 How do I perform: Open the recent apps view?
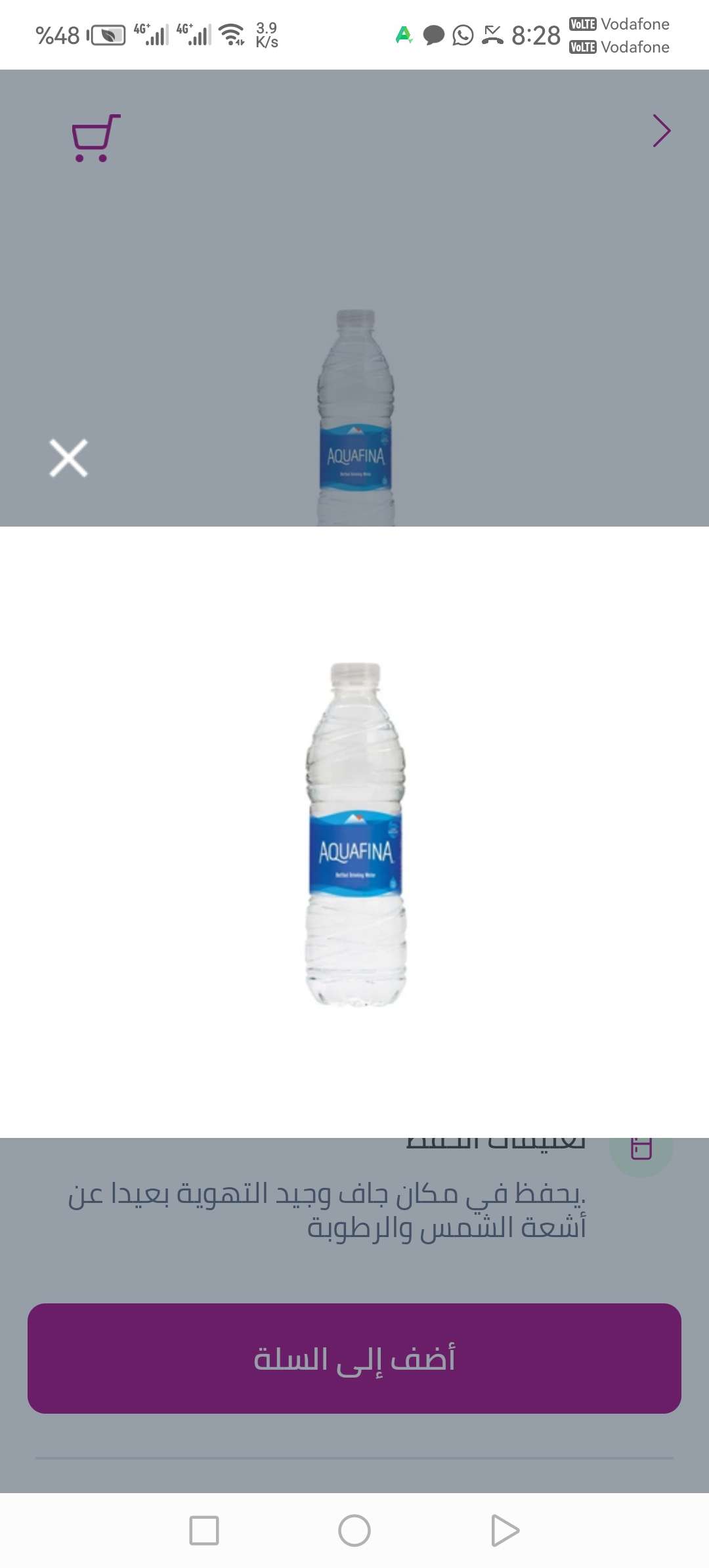pyautogui.click(x=204, y=1531)
